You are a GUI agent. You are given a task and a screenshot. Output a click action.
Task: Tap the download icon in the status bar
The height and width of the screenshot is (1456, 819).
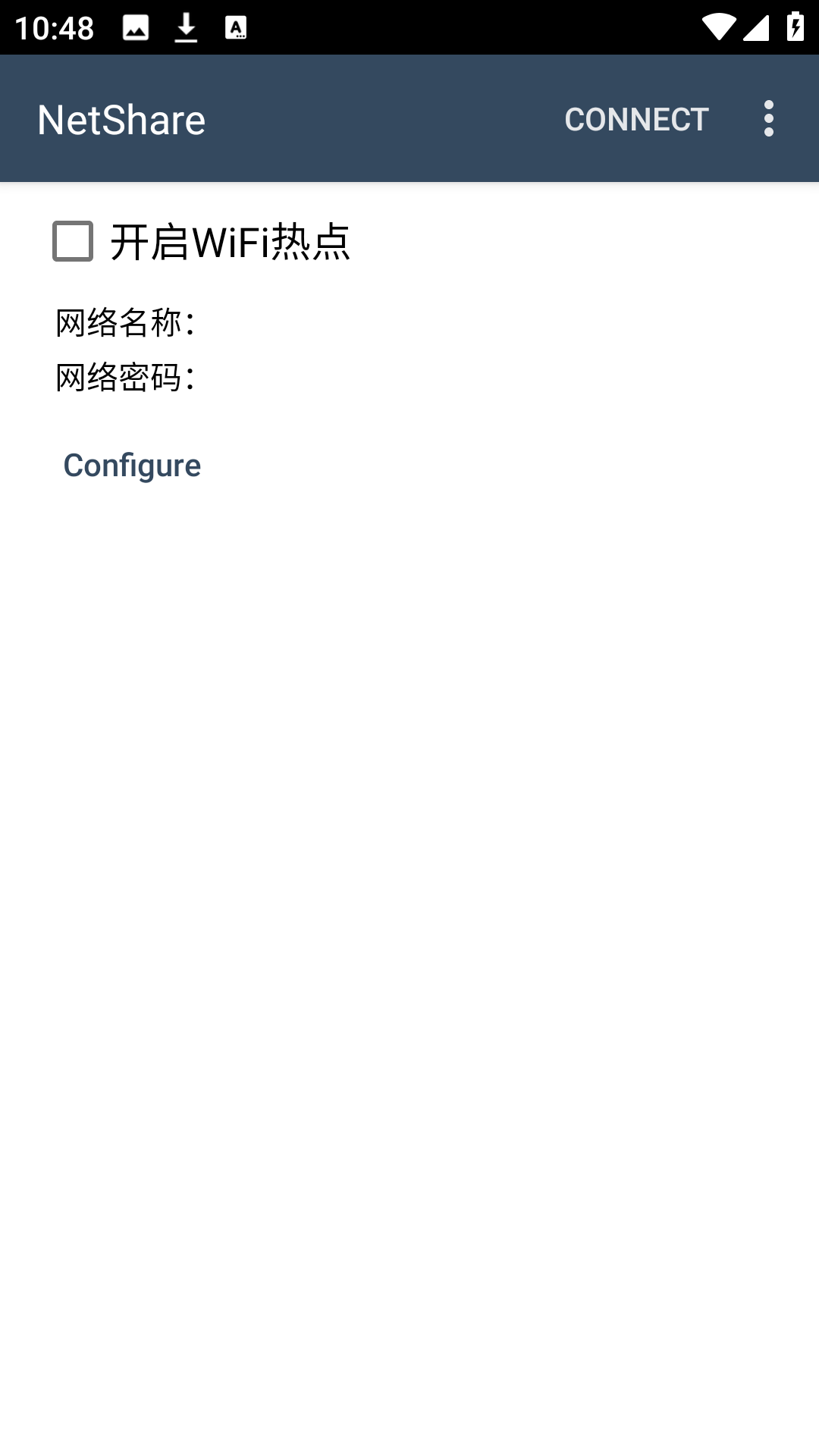point(184,27)
